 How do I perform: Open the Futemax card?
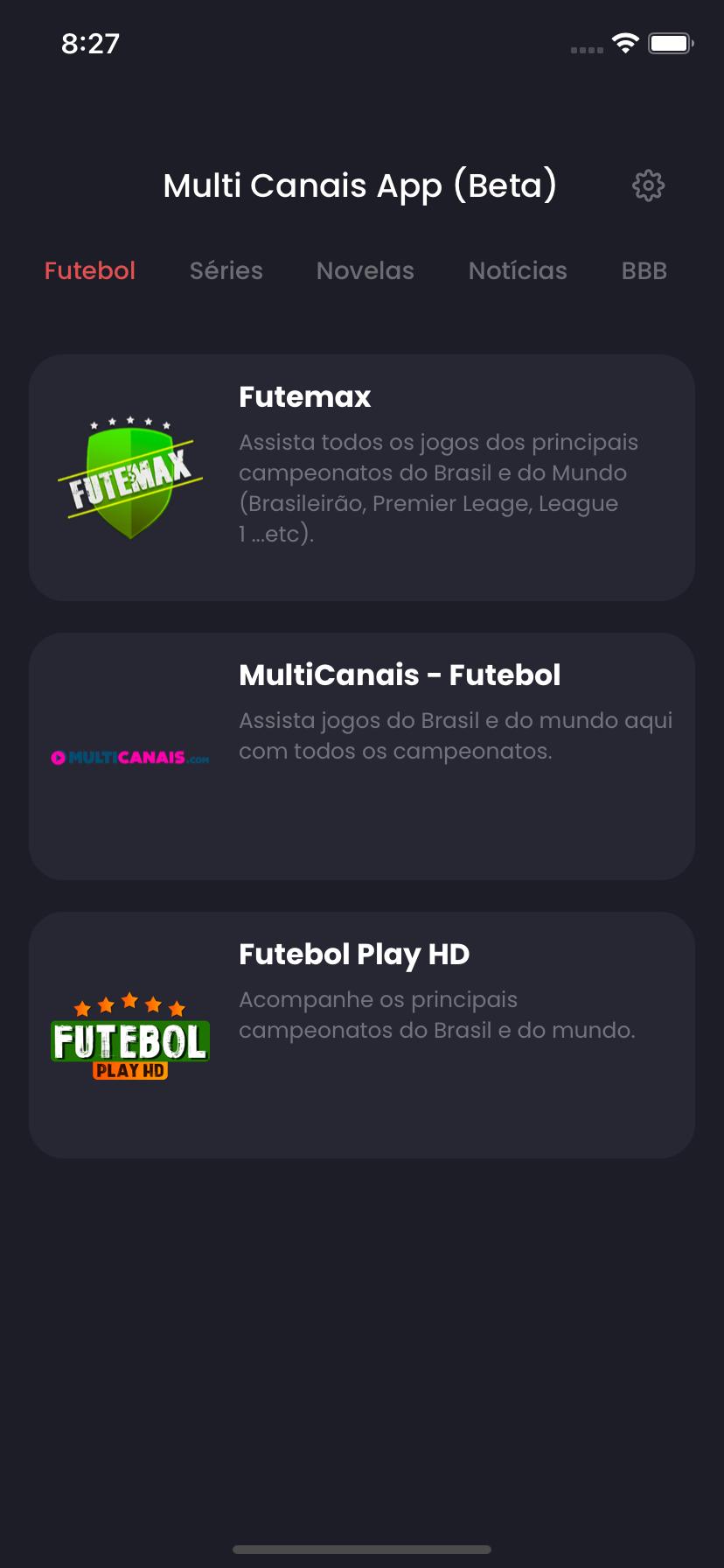tap(362, 478)
